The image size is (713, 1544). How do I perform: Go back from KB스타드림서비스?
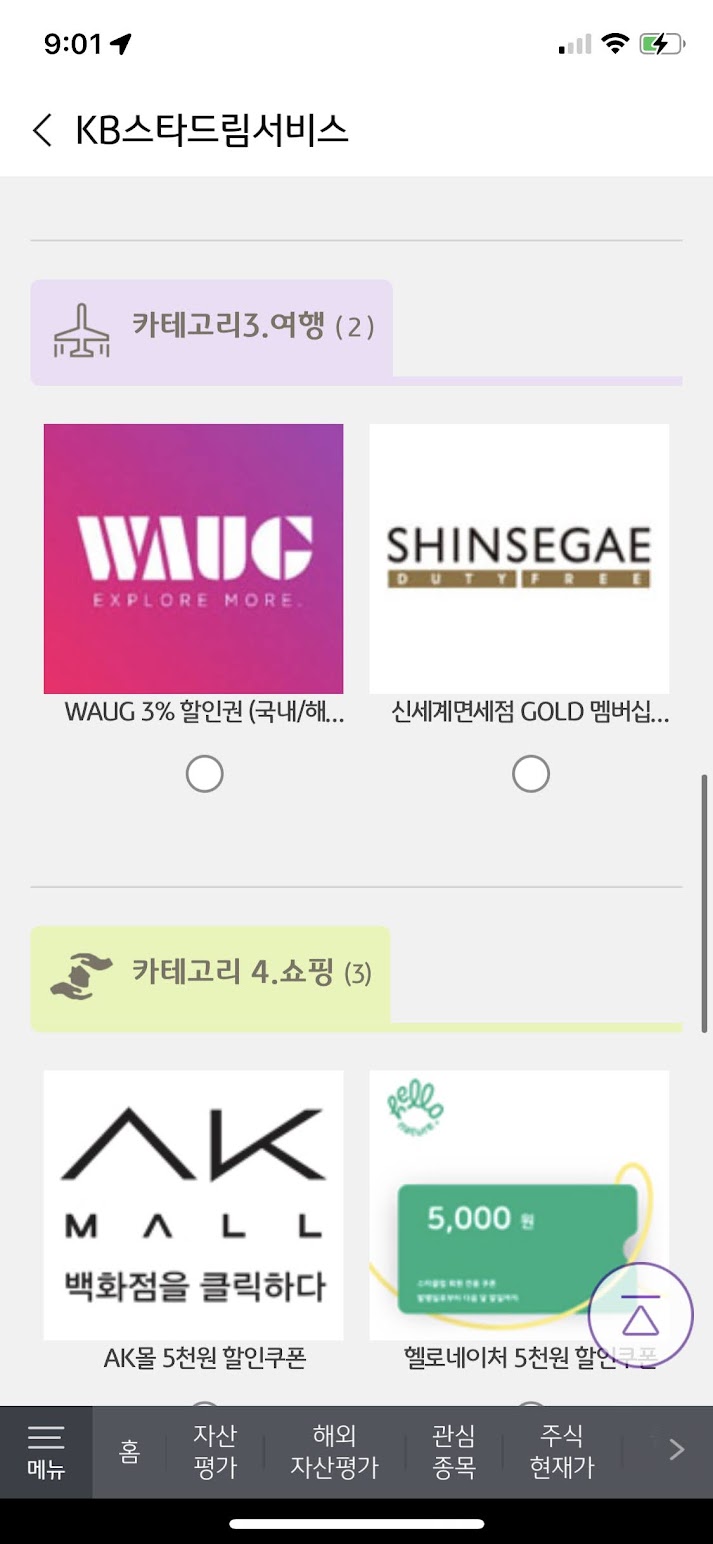(42, 131)
